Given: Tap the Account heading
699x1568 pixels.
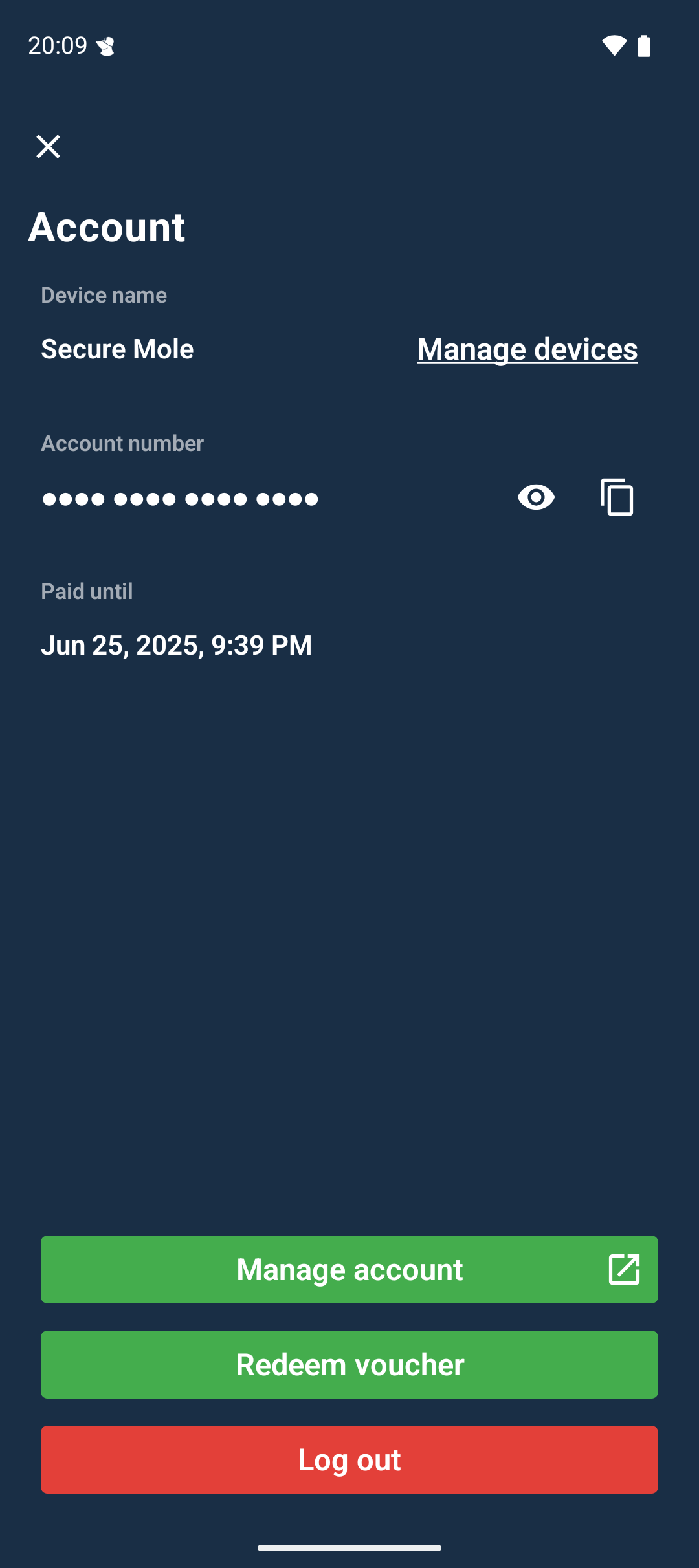Looking at the screenshot, I should tap(107, 227).
